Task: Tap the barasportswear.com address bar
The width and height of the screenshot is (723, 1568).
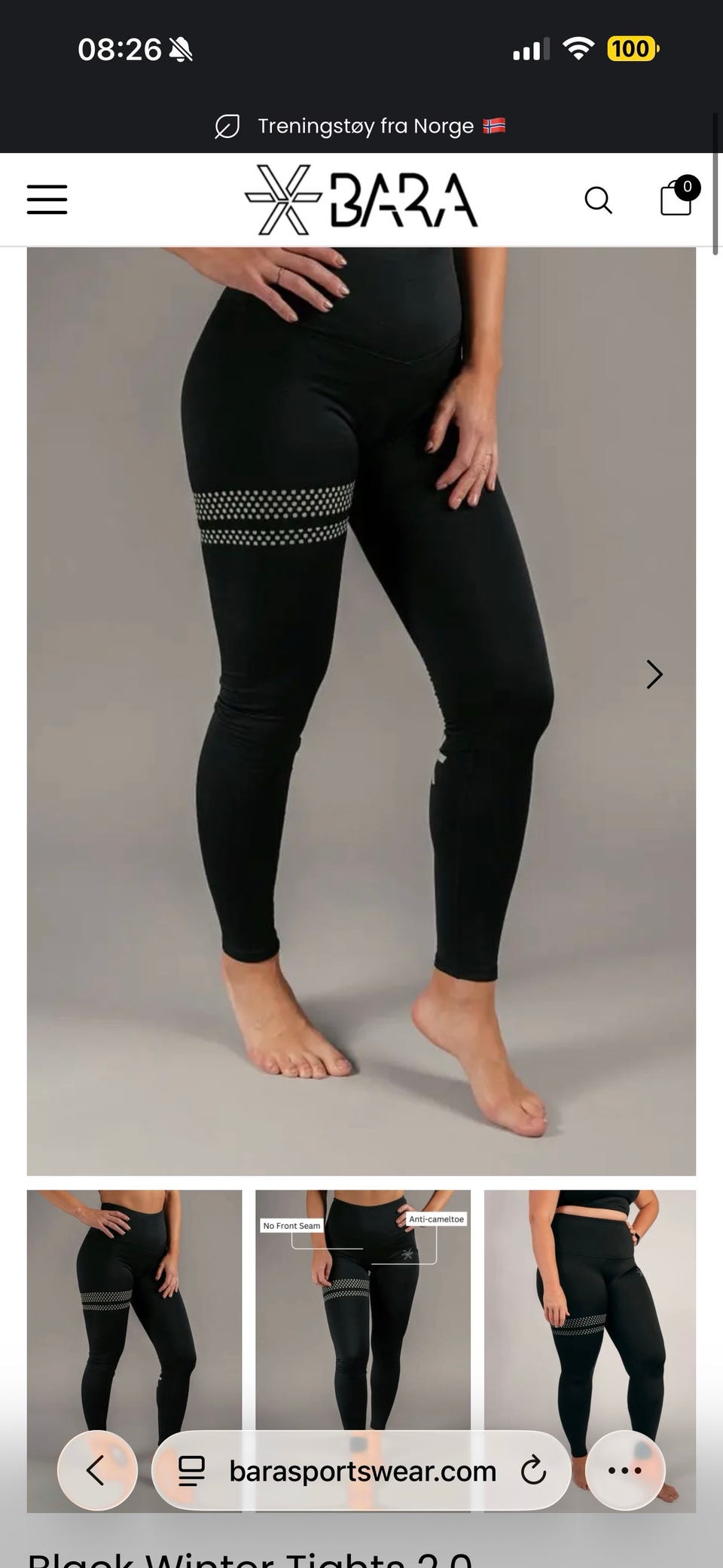Action: click(361, 1470)
